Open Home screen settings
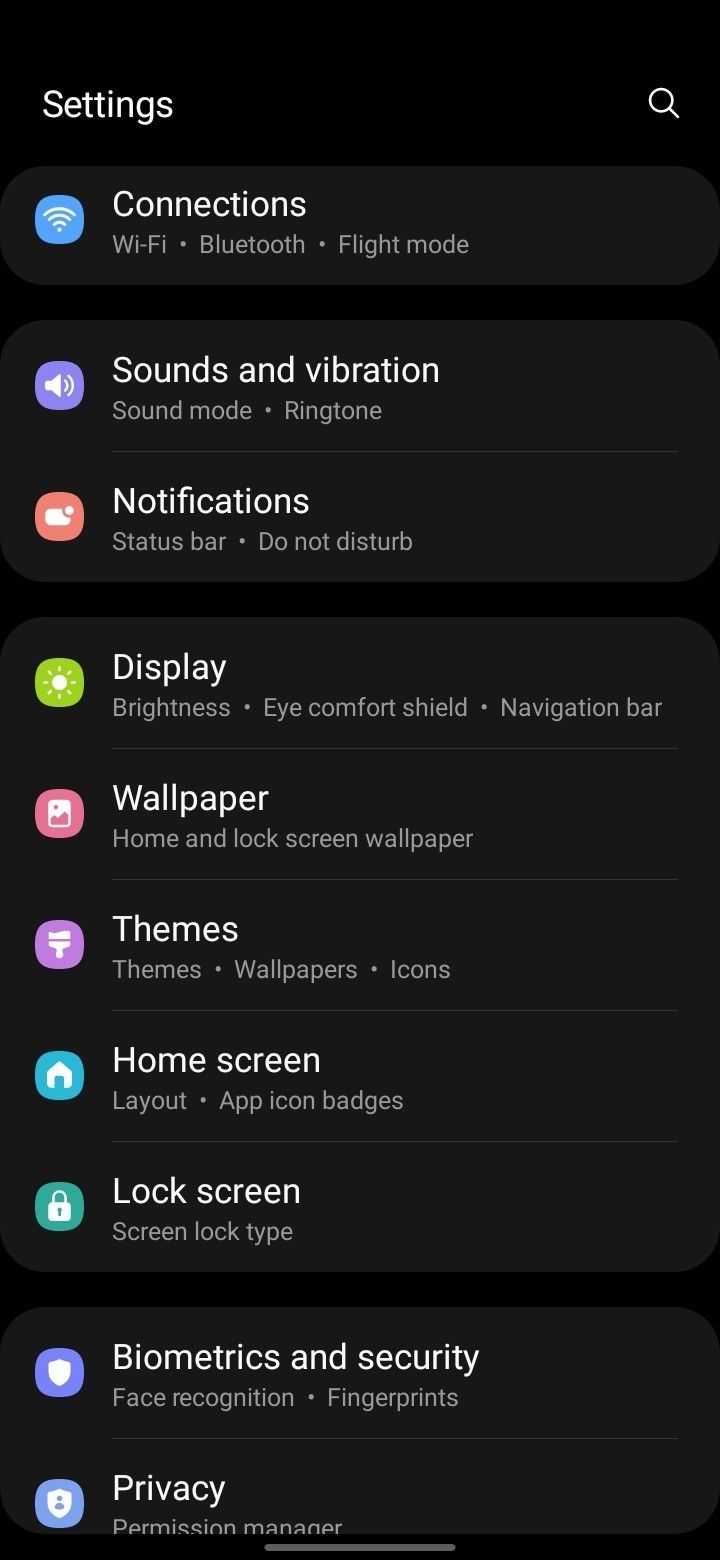720x1560 pixels. (x=360, y=1078)
